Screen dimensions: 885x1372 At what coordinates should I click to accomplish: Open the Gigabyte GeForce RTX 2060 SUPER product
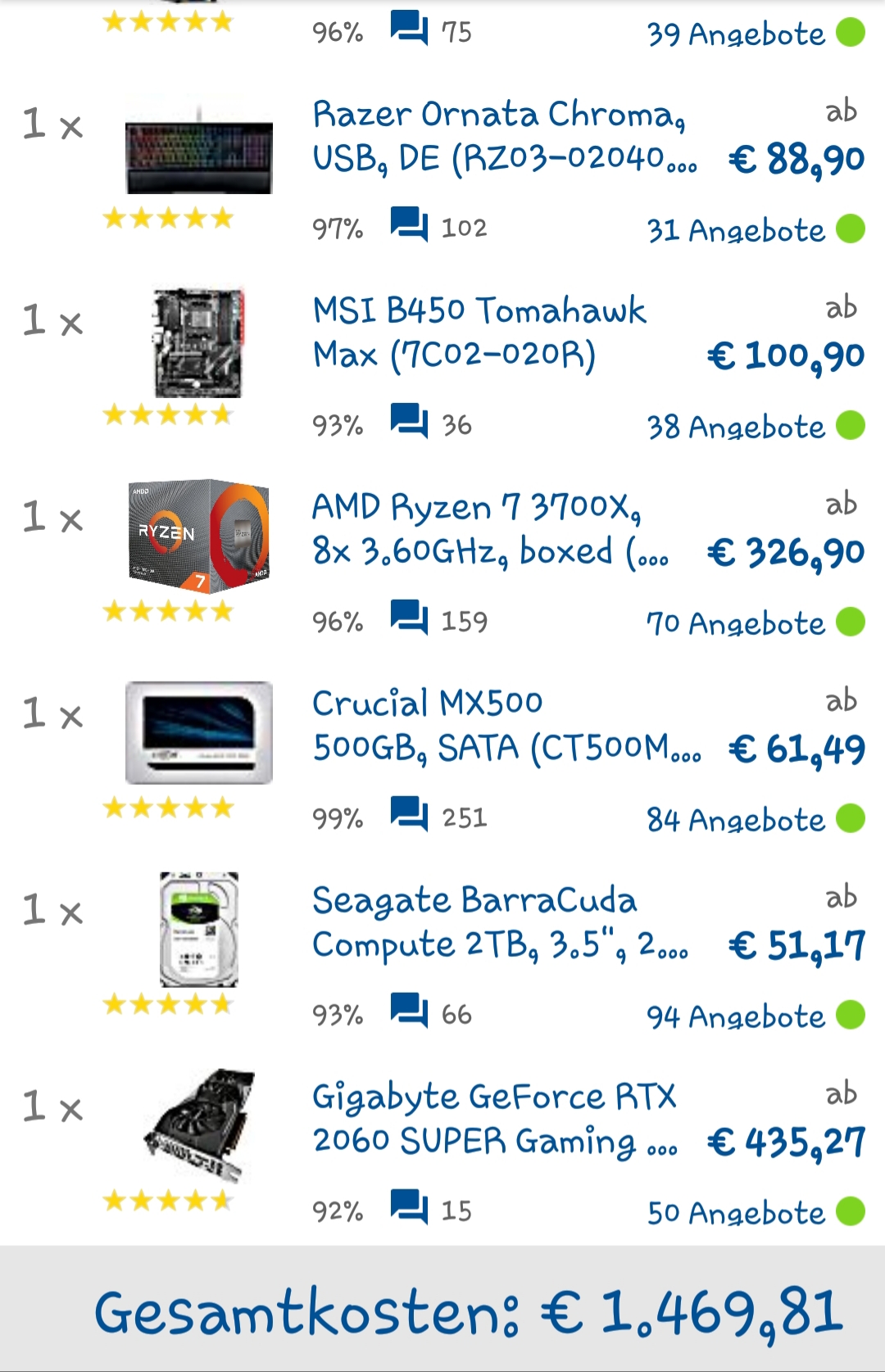tap(494, 1119)
